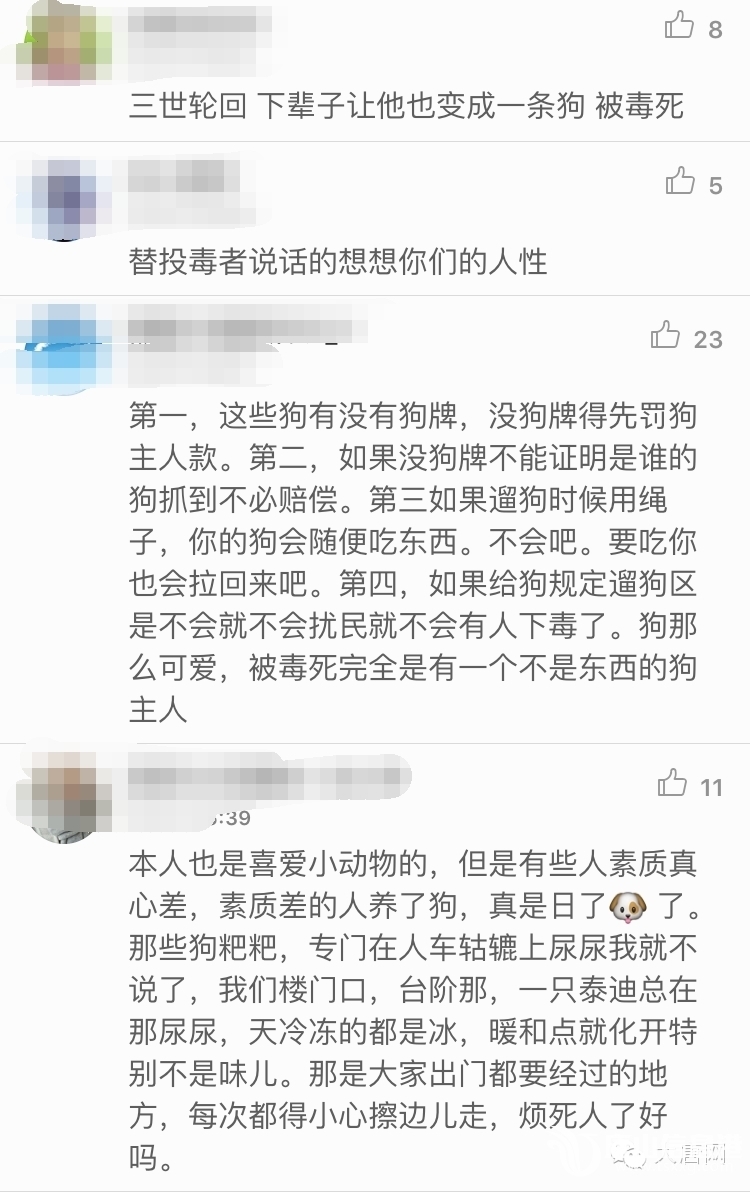This screenshot has height=1192, width=750.
Task: Like the comment 替投毒者说话的想想你们的人性
Action: point(681,182)
